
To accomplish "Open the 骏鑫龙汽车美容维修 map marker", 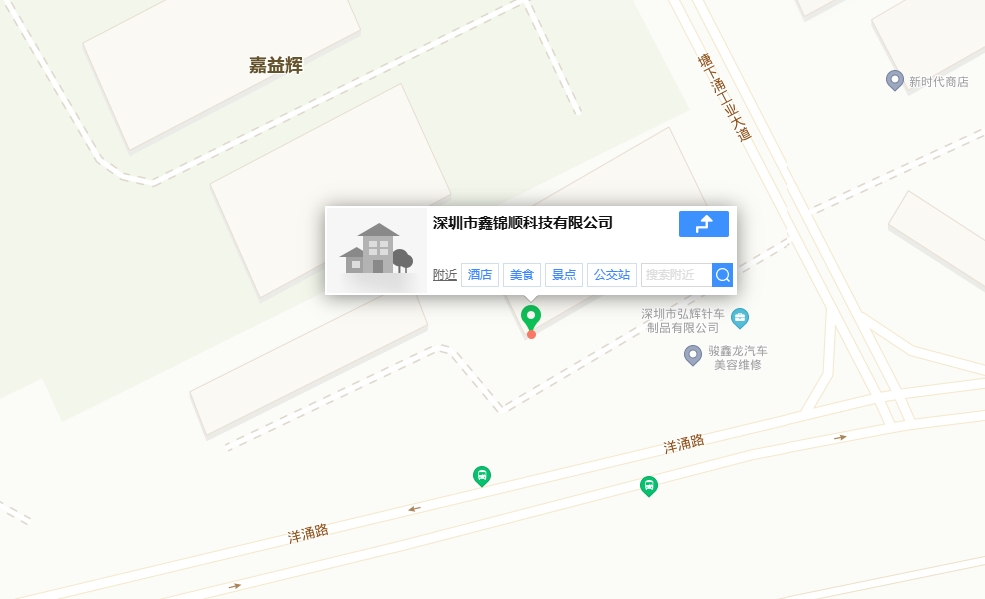I will point(692,354).
